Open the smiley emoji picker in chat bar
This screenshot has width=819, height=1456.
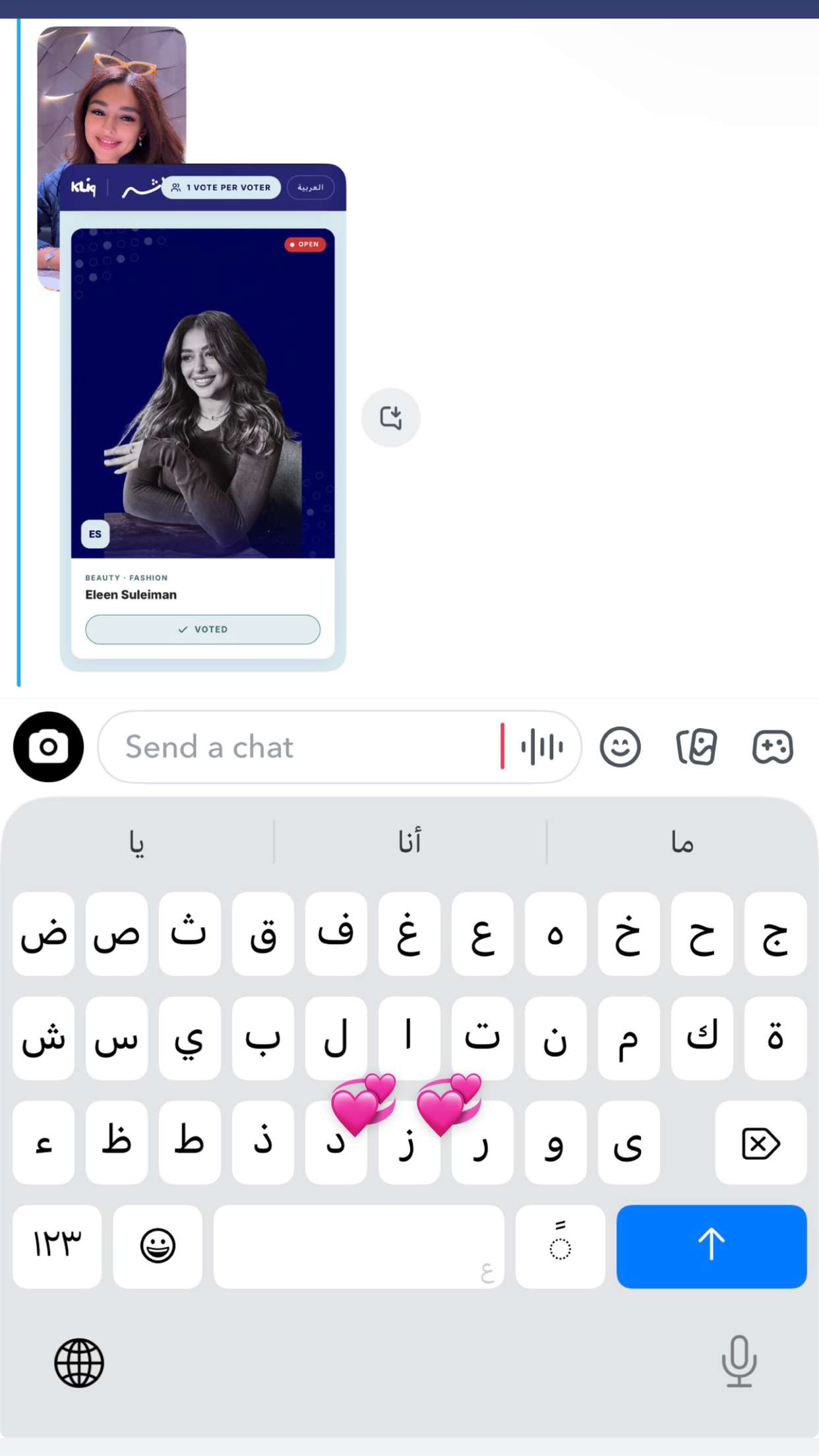(x=620, y=746)
